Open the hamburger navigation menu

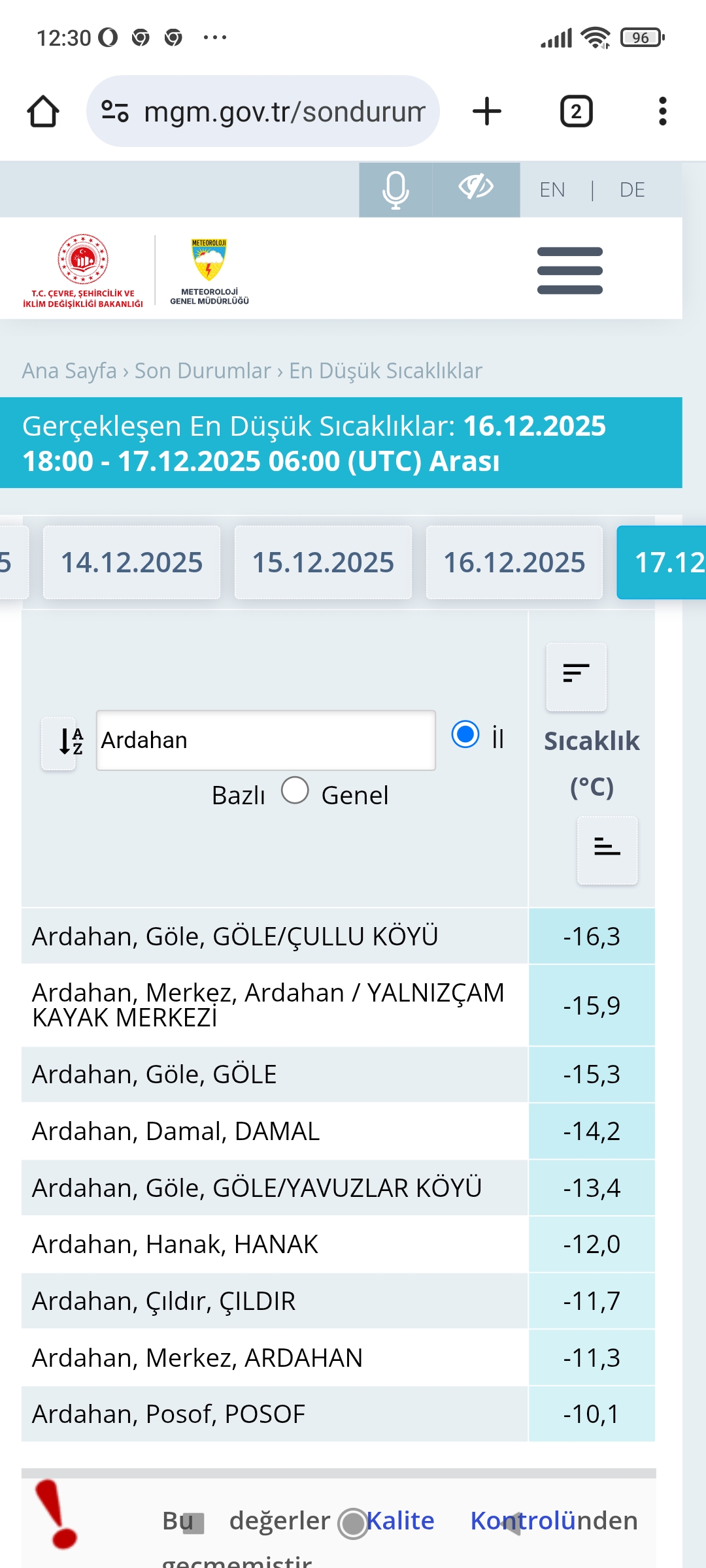point(570,270)
